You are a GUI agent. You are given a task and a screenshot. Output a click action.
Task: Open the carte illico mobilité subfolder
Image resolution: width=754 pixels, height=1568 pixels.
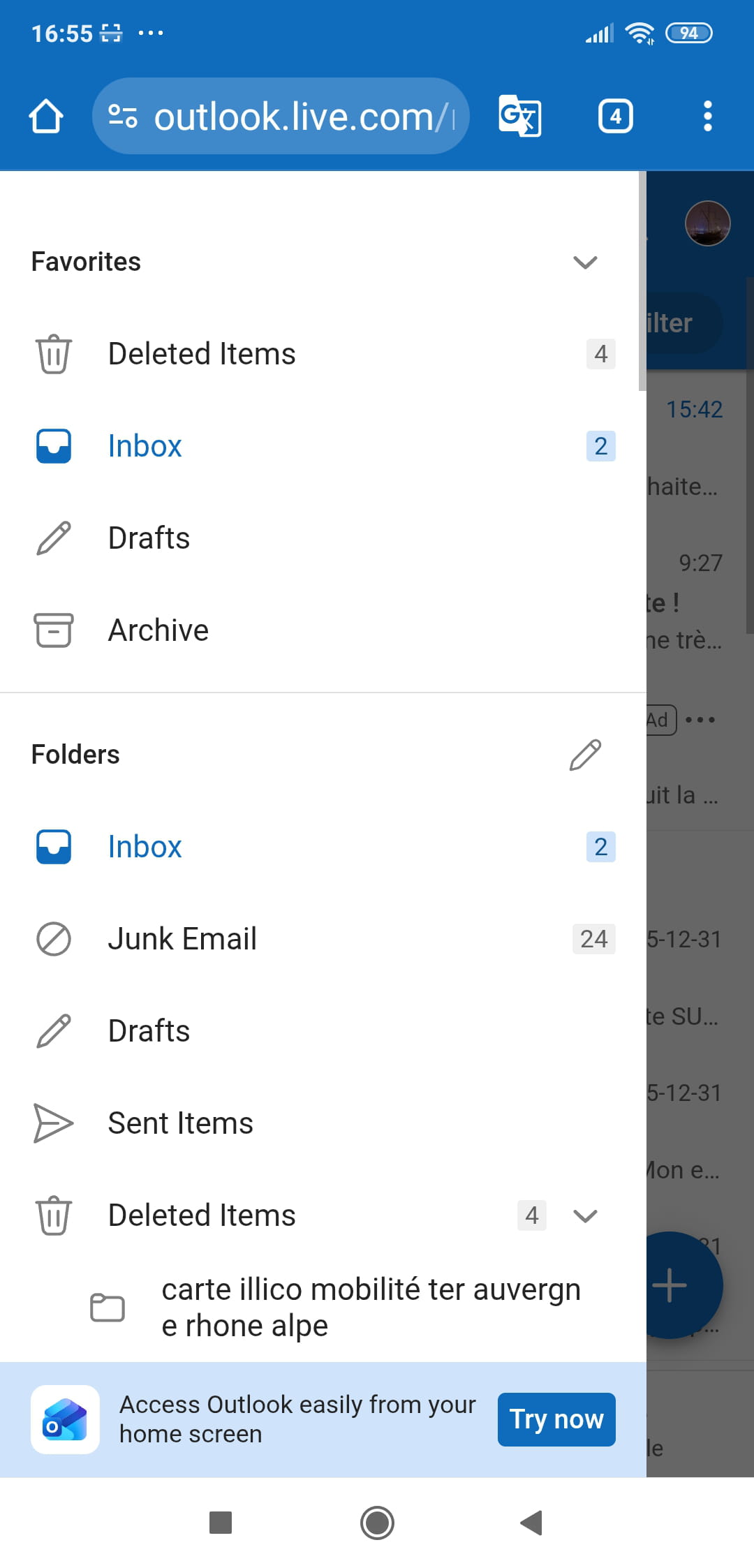click(370, 1307)
